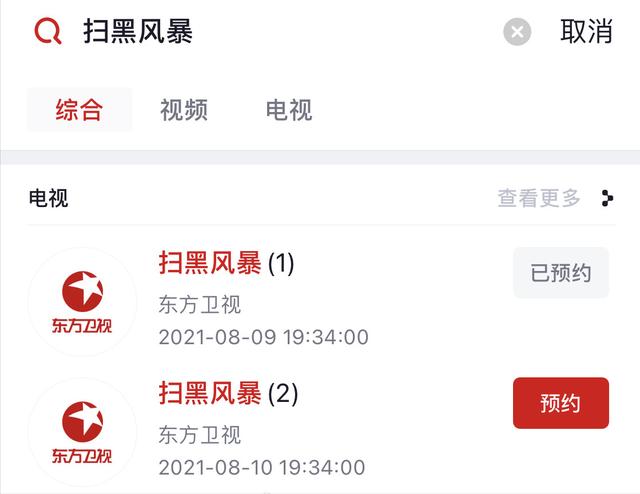
Task: Switch to the 视频 tab
Action: pyautogui.click(x=184, y=109)
